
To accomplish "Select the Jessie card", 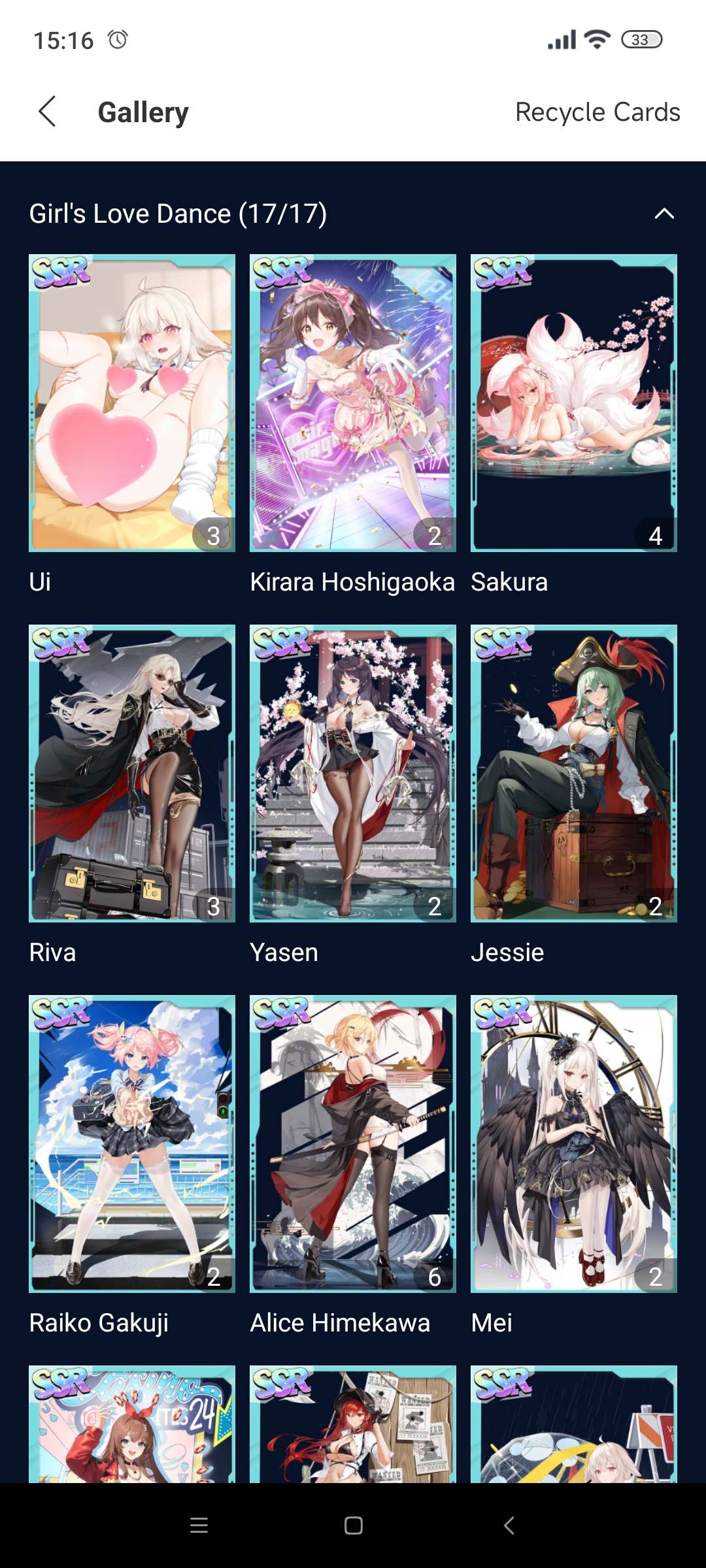I will coord(573,773).
